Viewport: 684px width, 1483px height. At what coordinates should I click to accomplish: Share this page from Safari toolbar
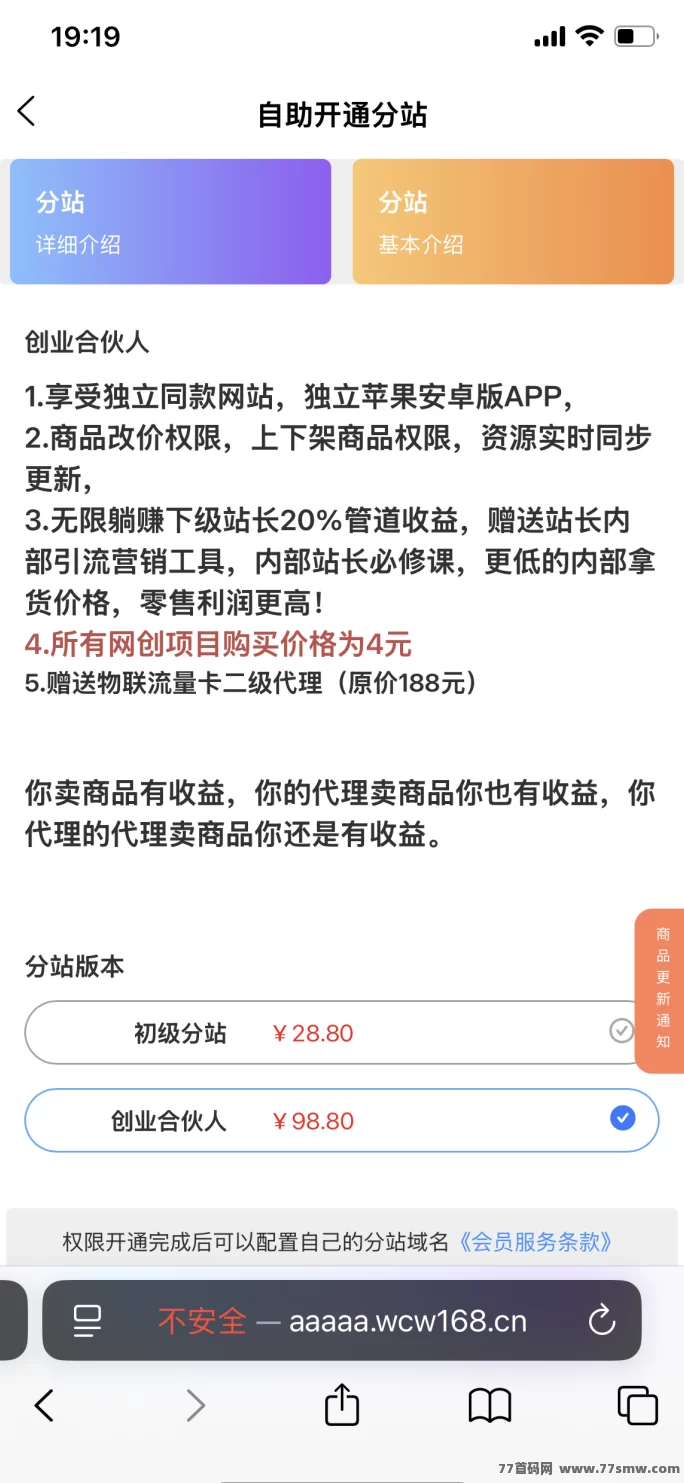point(342,1404)
